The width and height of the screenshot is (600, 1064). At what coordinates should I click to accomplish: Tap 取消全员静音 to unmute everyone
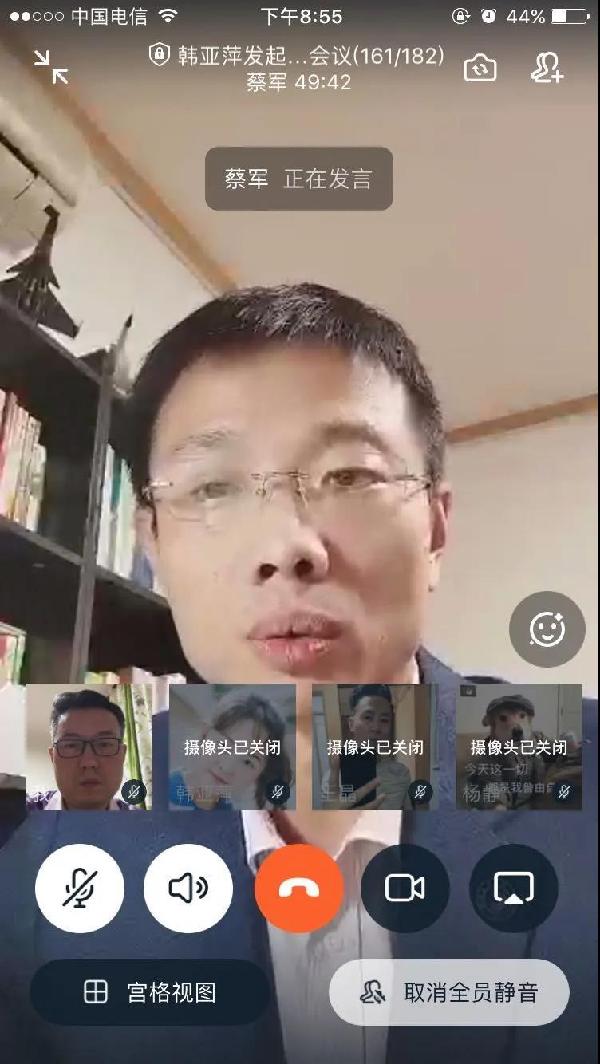(450, 992)
